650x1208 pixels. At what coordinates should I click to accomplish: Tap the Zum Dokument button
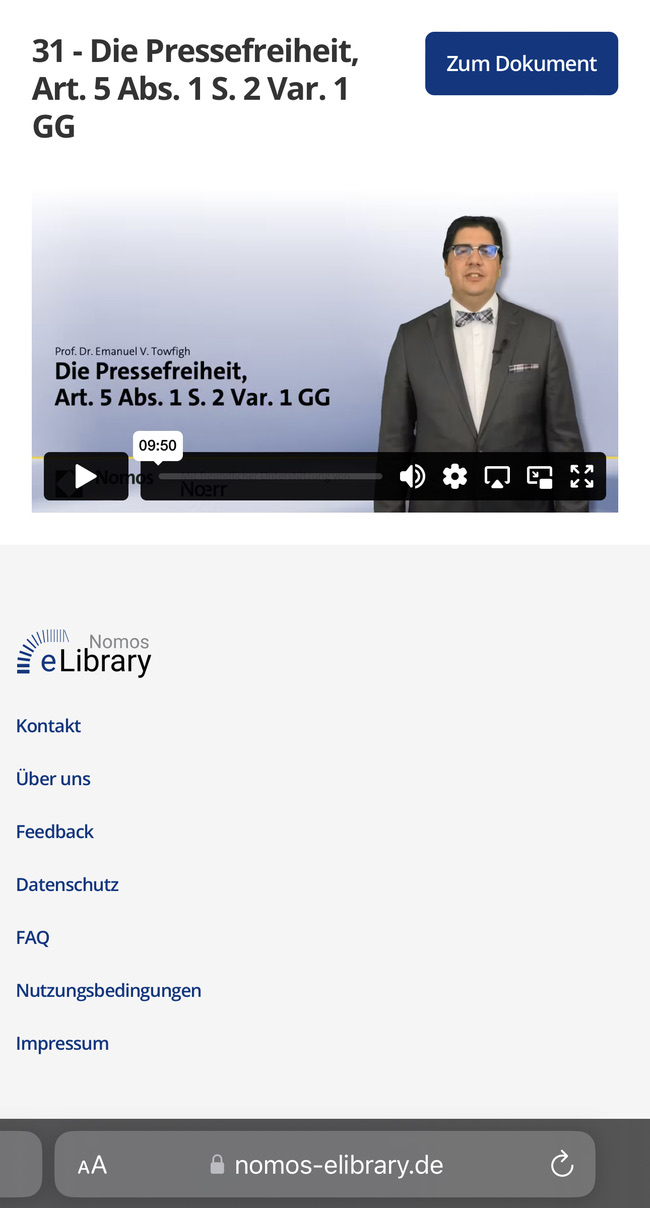(x=521, y=64)
